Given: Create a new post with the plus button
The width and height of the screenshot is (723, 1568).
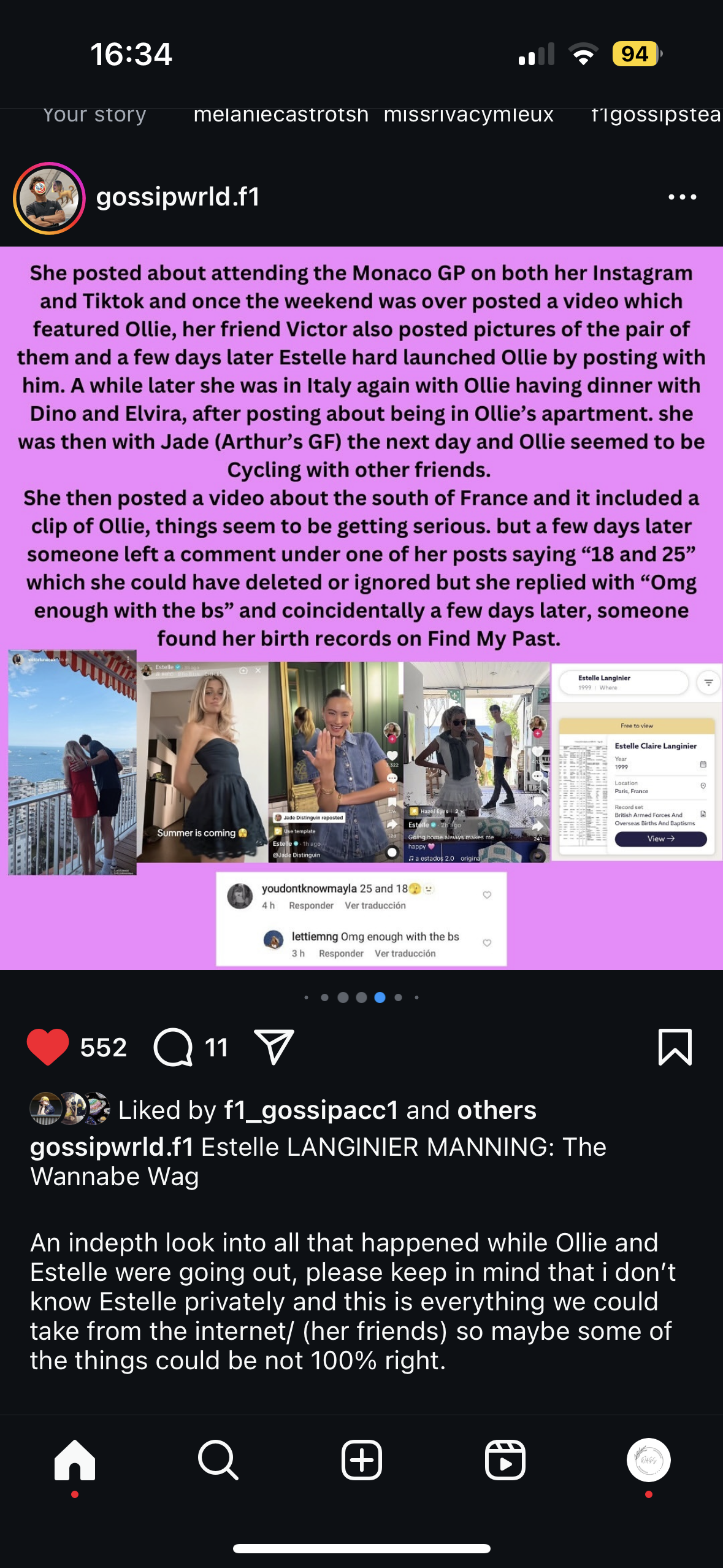Looking at the screenshot, I should pyautogui.click(x=362, y=1460).
